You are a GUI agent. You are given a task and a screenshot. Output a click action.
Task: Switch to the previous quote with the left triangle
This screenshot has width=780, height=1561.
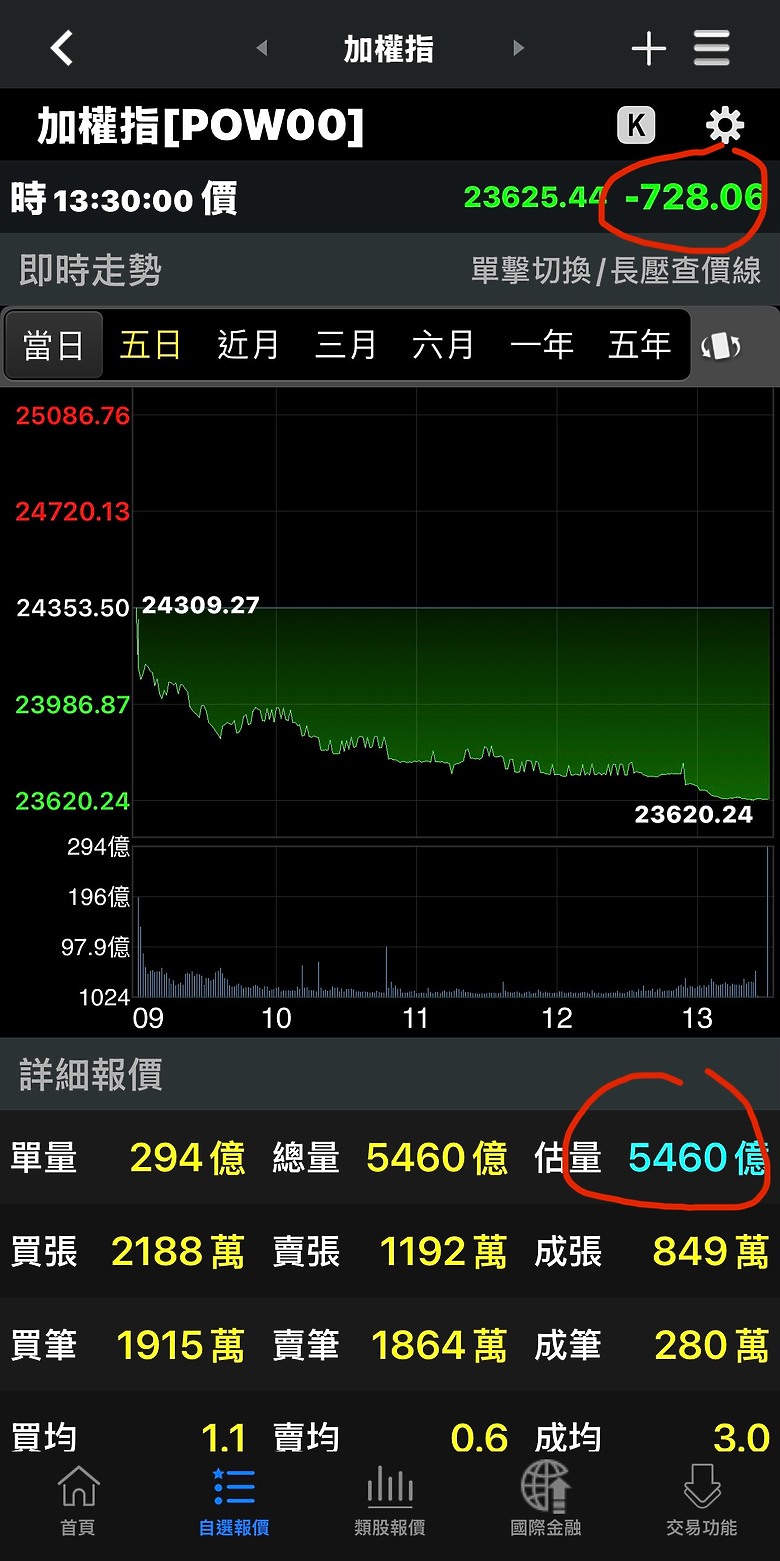pyautogui.click(x=262, y=48)
